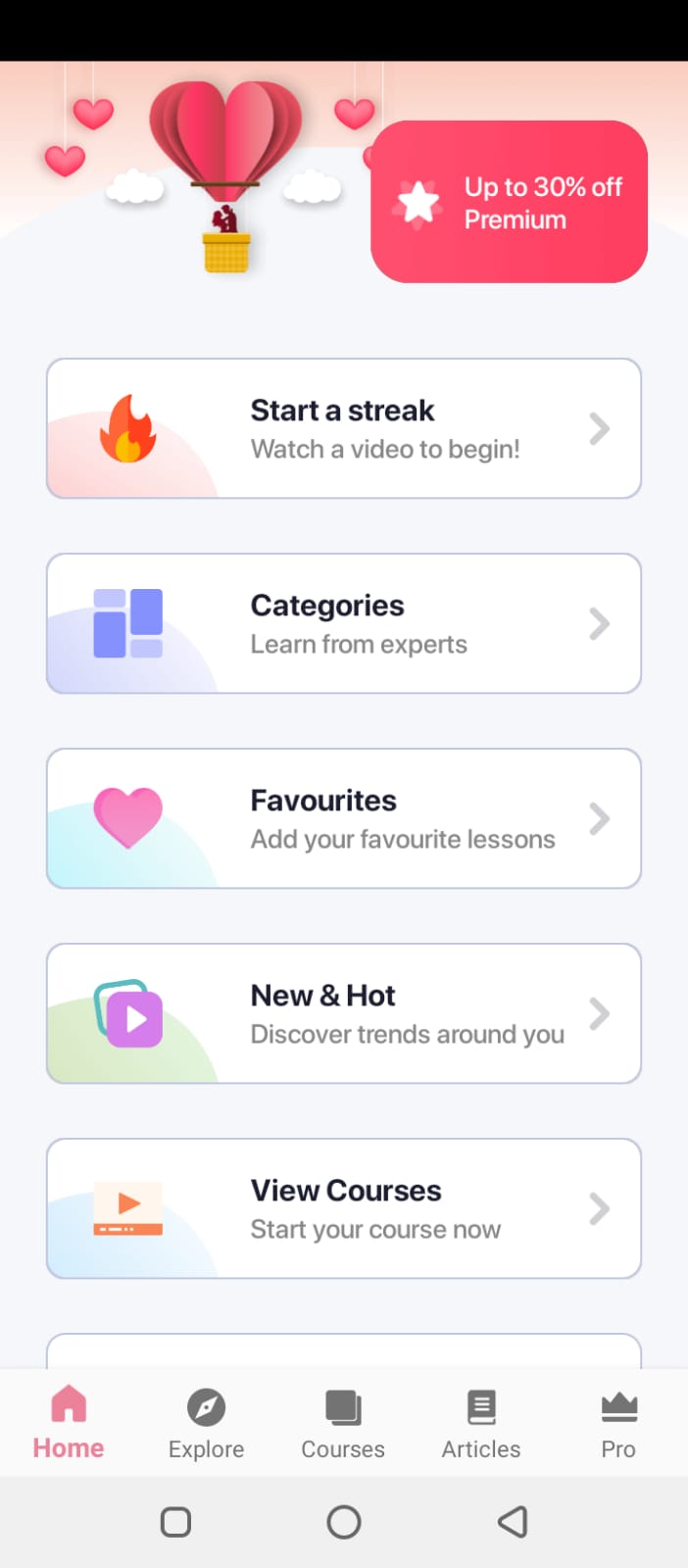Image resolution: width=688 pixels, height=1568 pixels.
Task: Go to the Courses tab
Action: [343, 1423]
